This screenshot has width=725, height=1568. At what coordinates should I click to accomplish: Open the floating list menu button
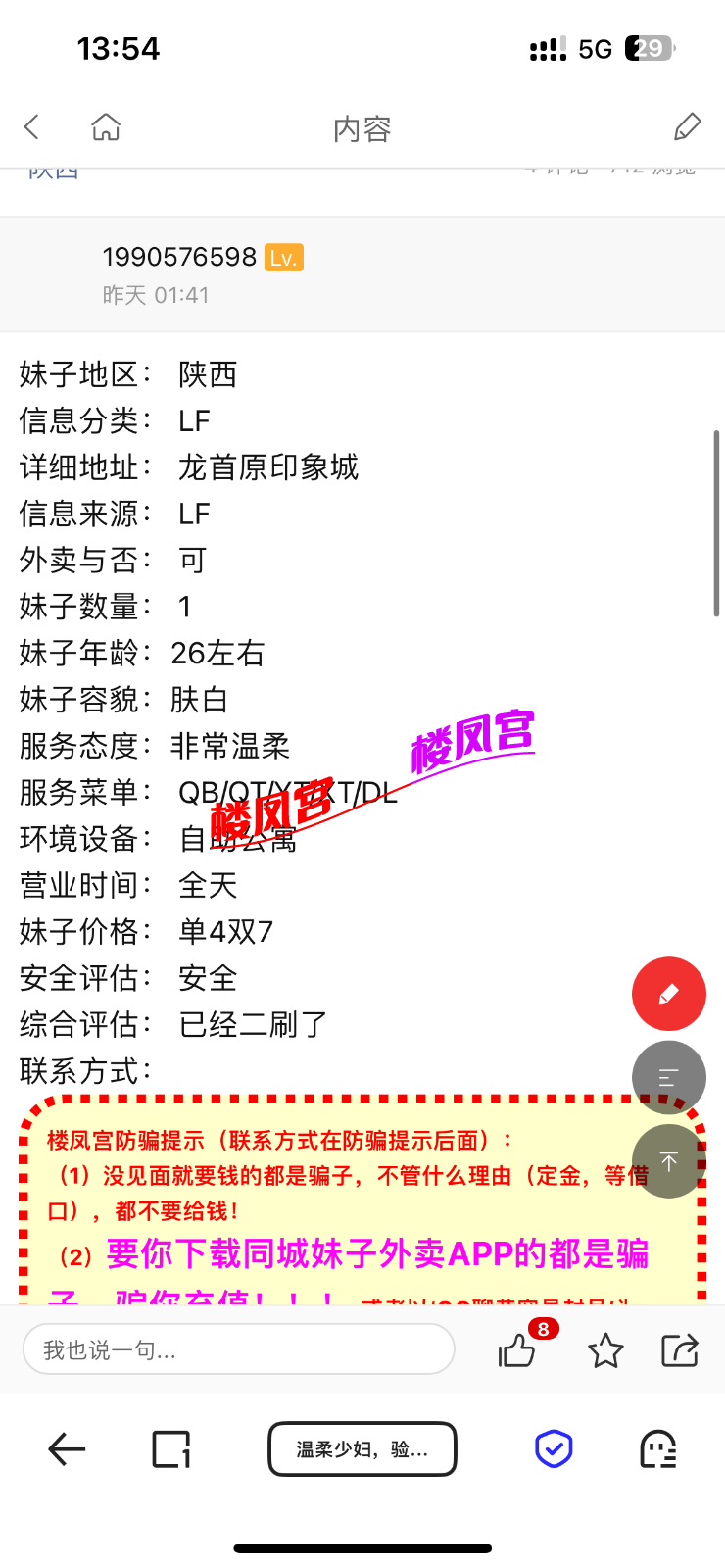coord(669,1078)
